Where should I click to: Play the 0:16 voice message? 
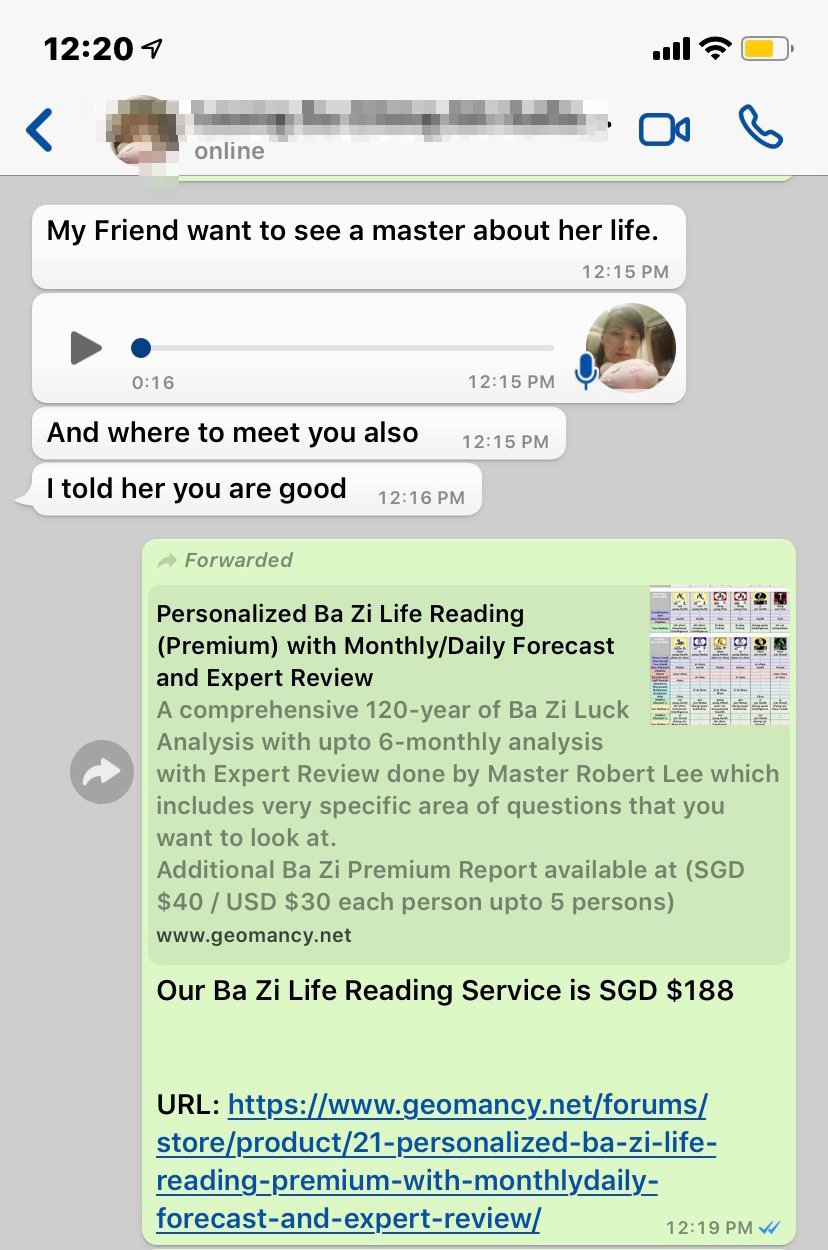(x=86, y=348)
